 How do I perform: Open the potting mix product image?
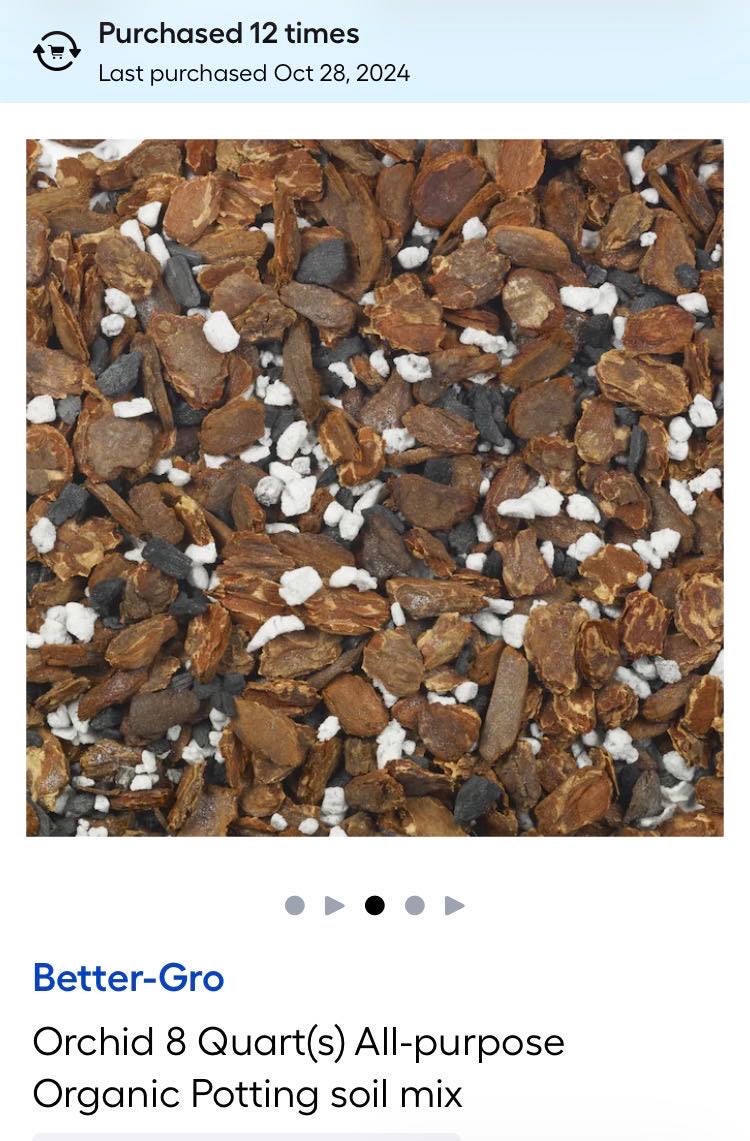tap(374, 487)
